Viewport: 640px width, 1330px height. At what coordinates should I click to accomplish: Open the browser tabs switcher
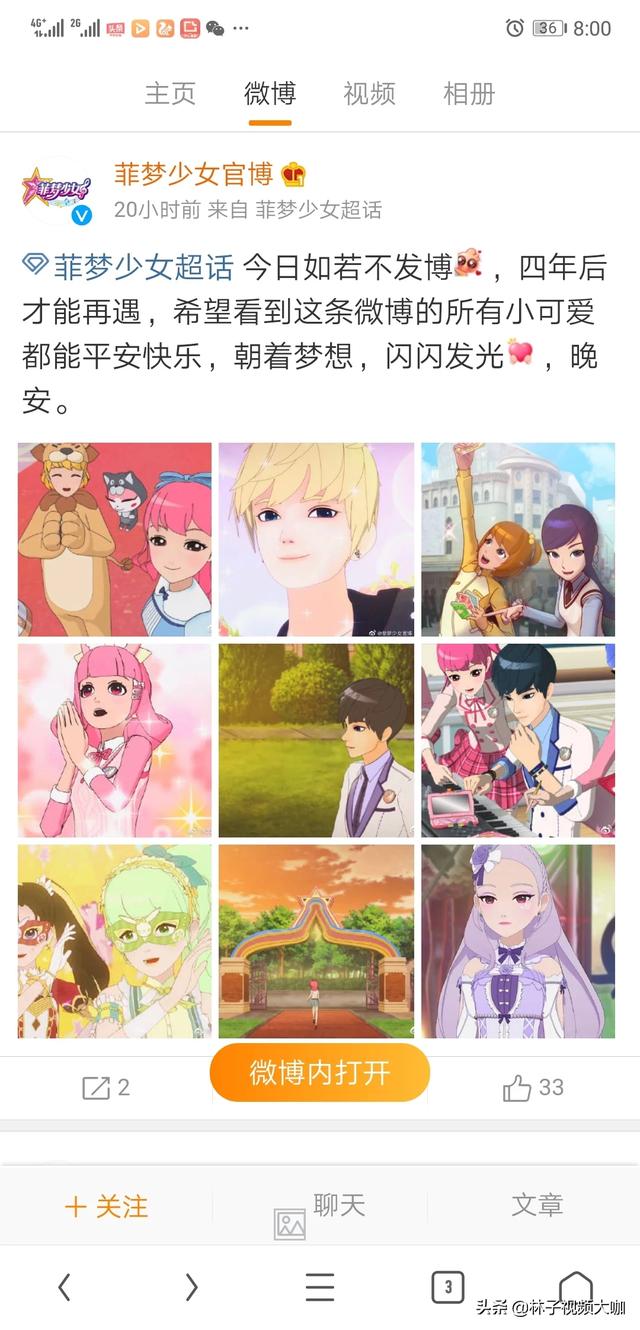pos(447,1287)
